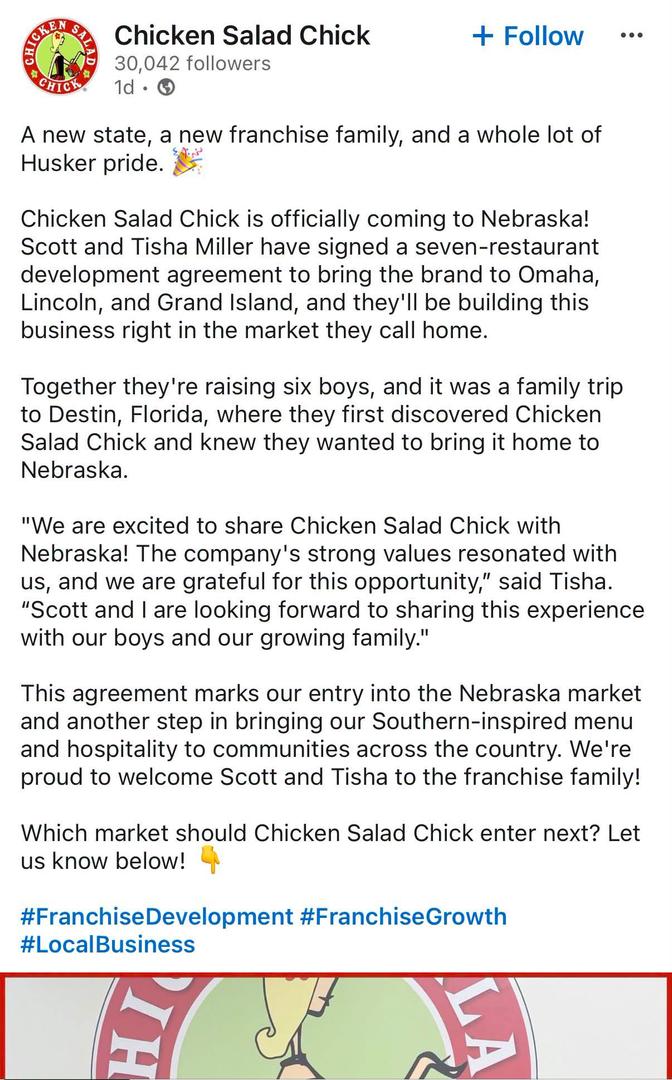This screenshot has width=672, height=1080.
Task: Open the Chicken Salad Chick page name
Action: [x=242, y=35]
